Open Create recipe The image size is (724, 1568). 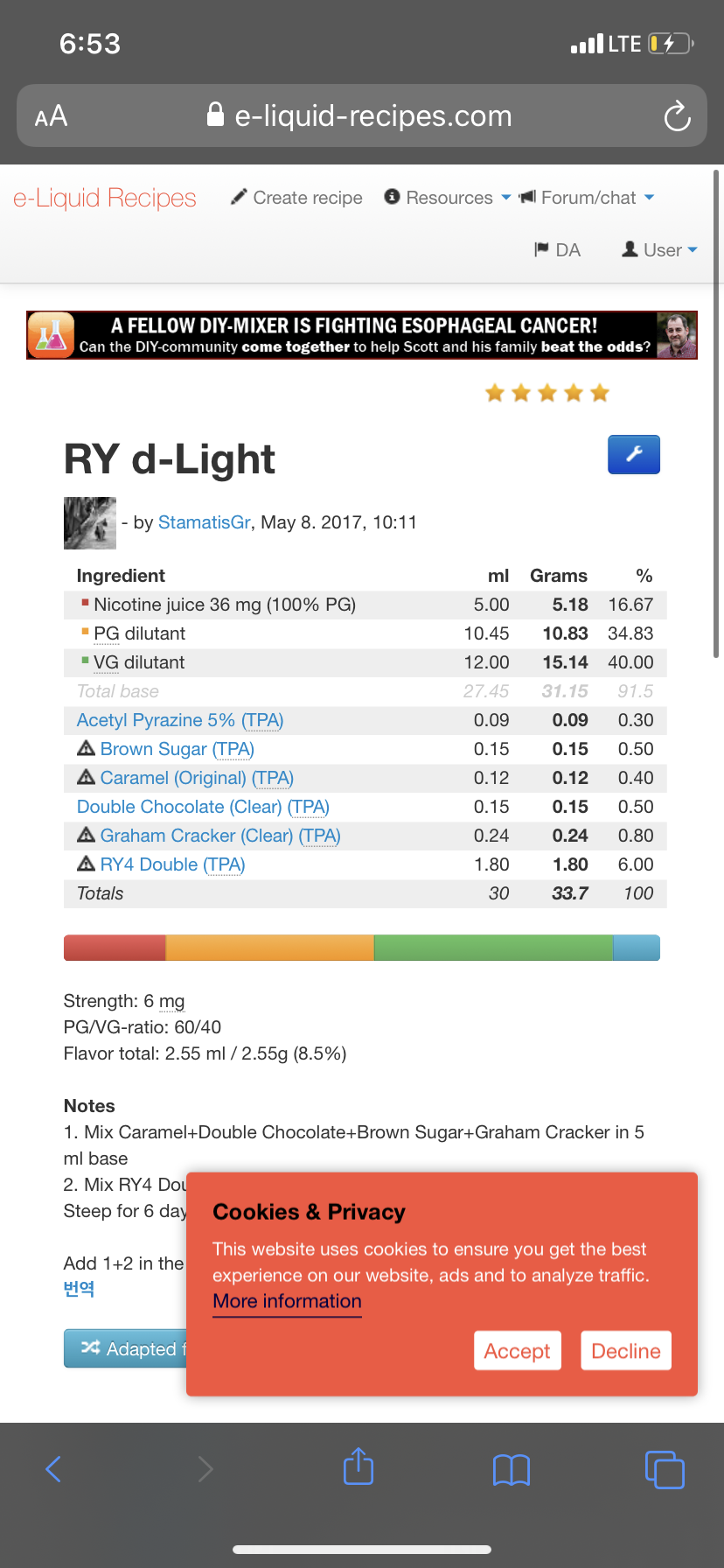[296, 198]
